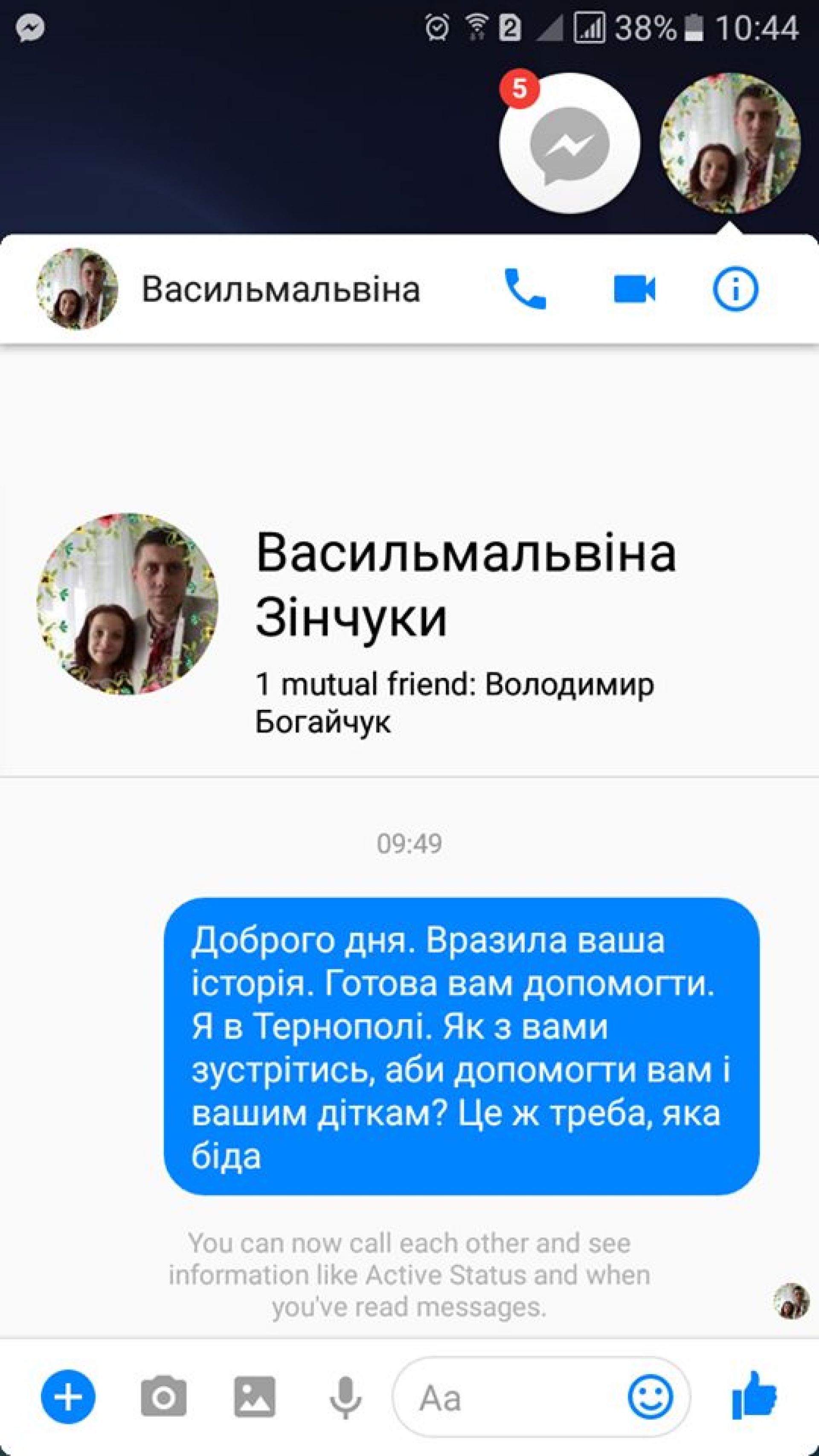Image resolution: width=819 pixels, height=1456 pixels.
Task: Open the gallery image picker
Action: click(255, 1397)
